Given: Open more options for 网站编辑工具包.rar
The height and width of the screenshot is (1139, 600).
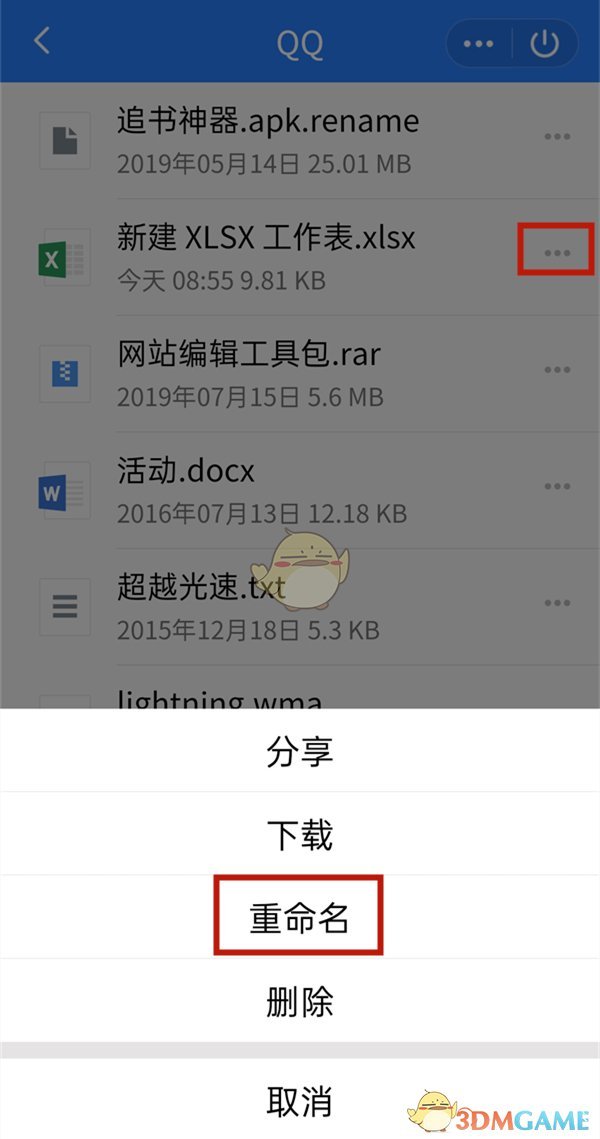Looking at the screenshot, I should [x=557, y=370].
